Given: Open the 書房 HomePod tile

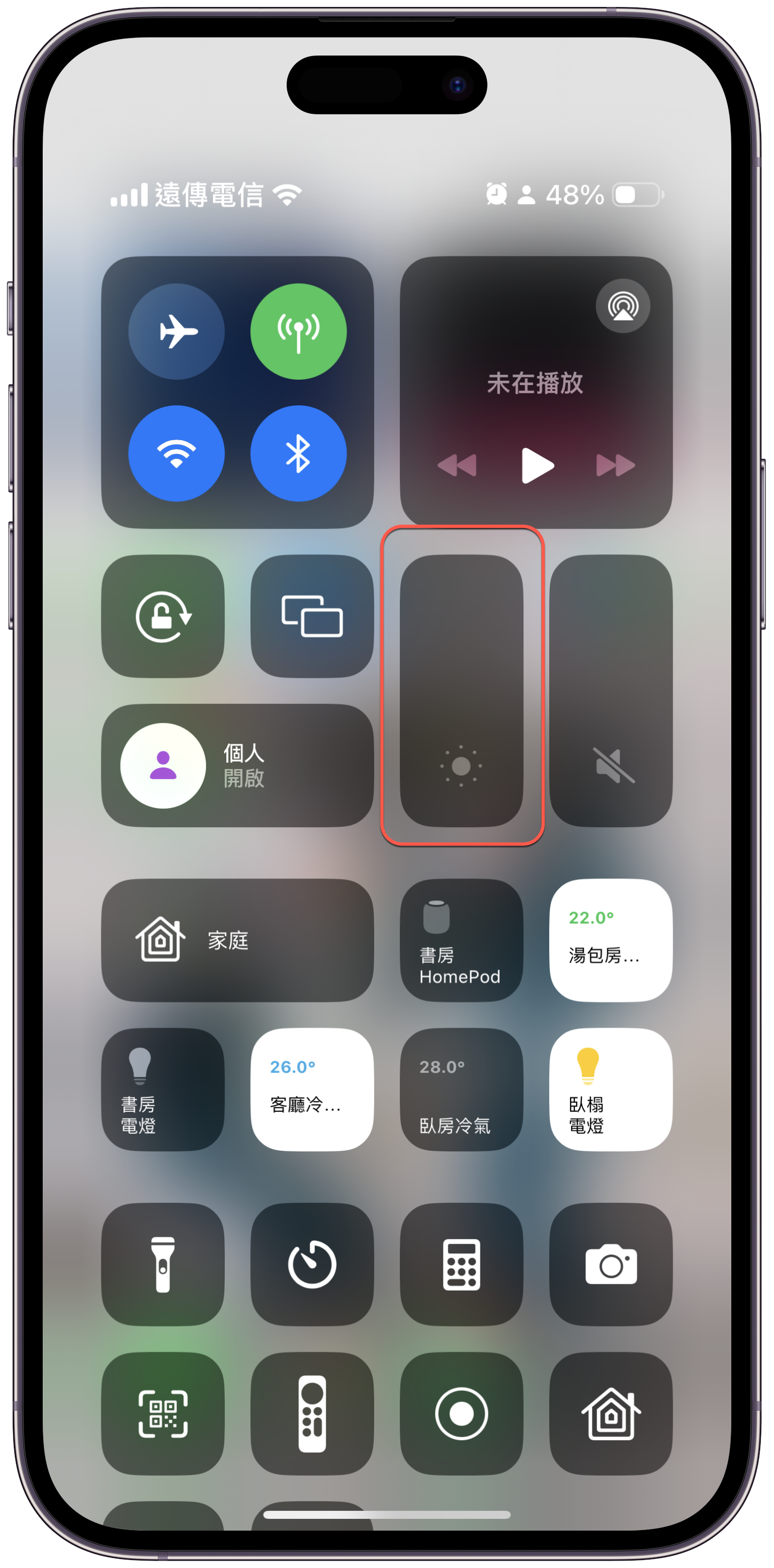Looking at the screenshot, I should pos(461,940).
